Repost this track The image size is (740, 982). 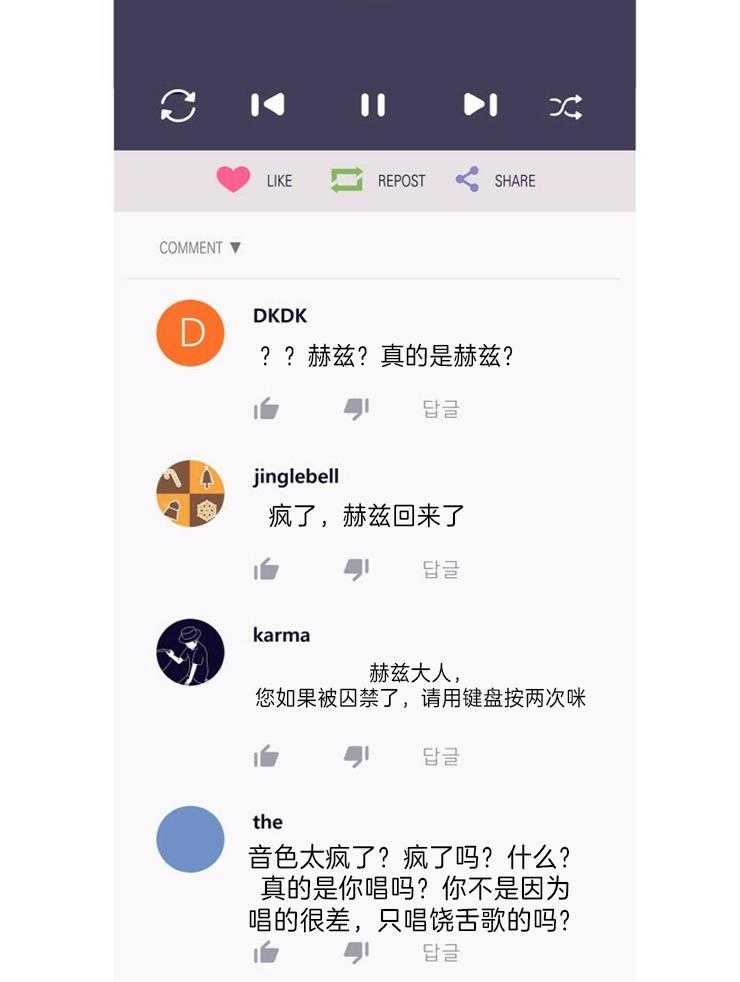pos(347,180)
